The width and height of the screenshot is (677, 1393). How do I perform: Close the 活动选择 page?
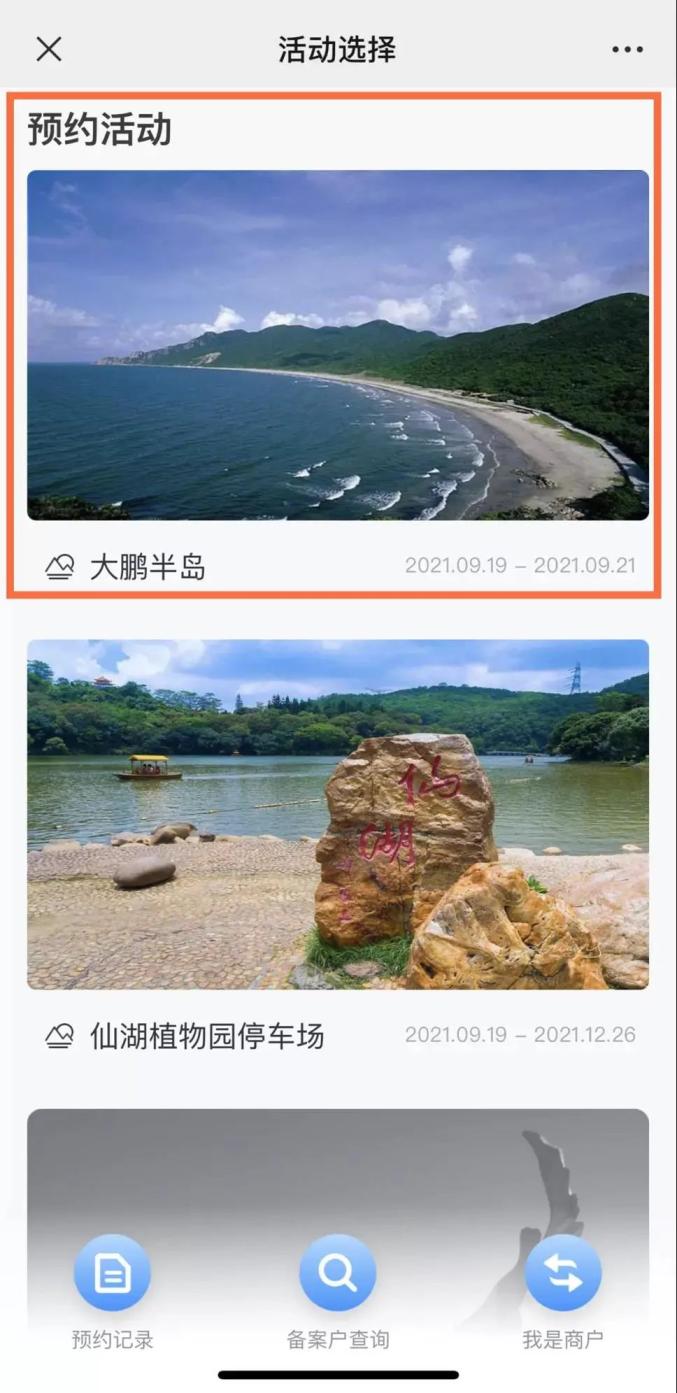click(49, 49)
